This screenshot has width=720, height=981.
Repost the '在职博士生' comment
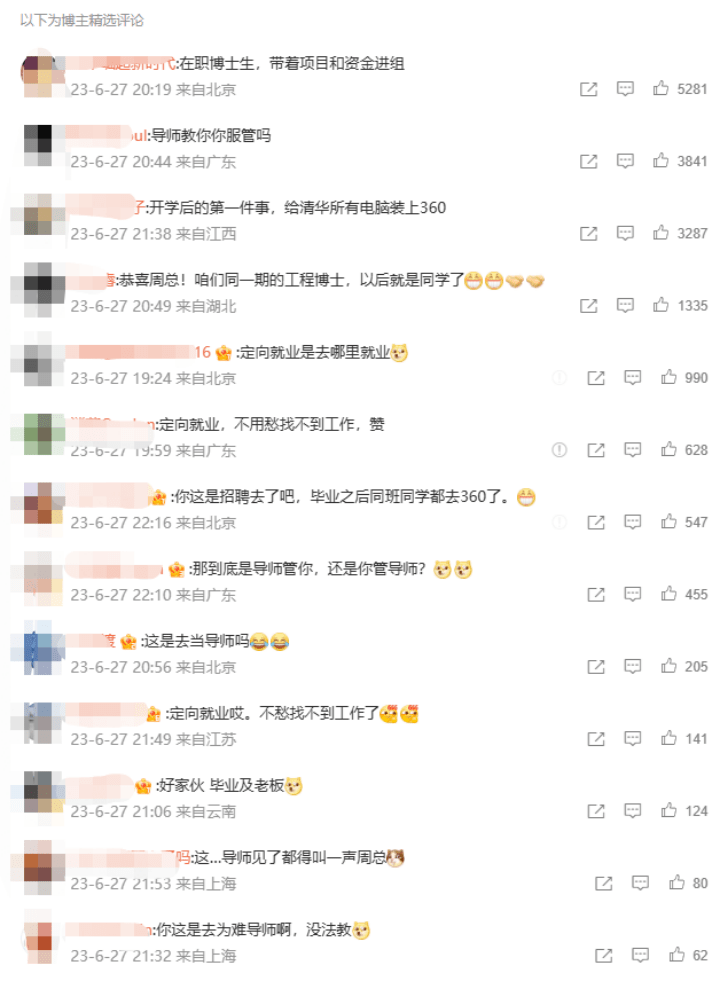589,89
